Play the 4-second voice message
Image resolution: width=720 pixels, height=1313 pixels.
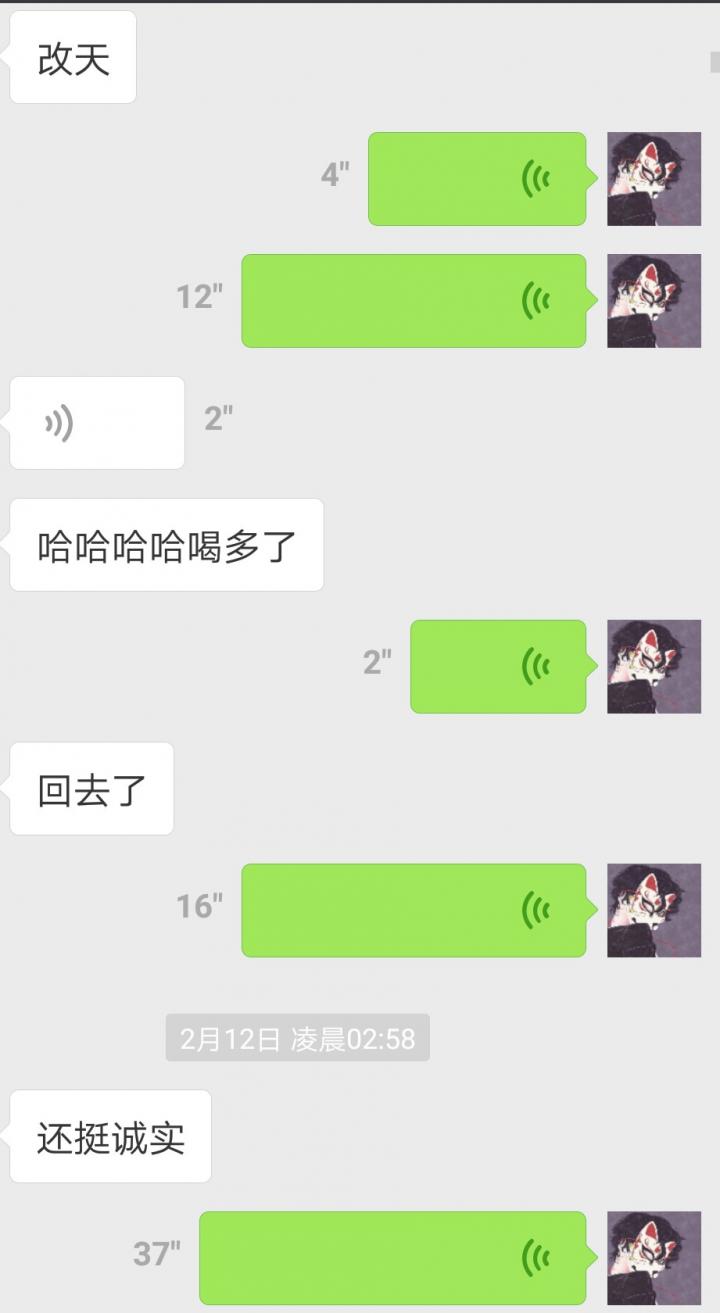[x=478, y=180]
